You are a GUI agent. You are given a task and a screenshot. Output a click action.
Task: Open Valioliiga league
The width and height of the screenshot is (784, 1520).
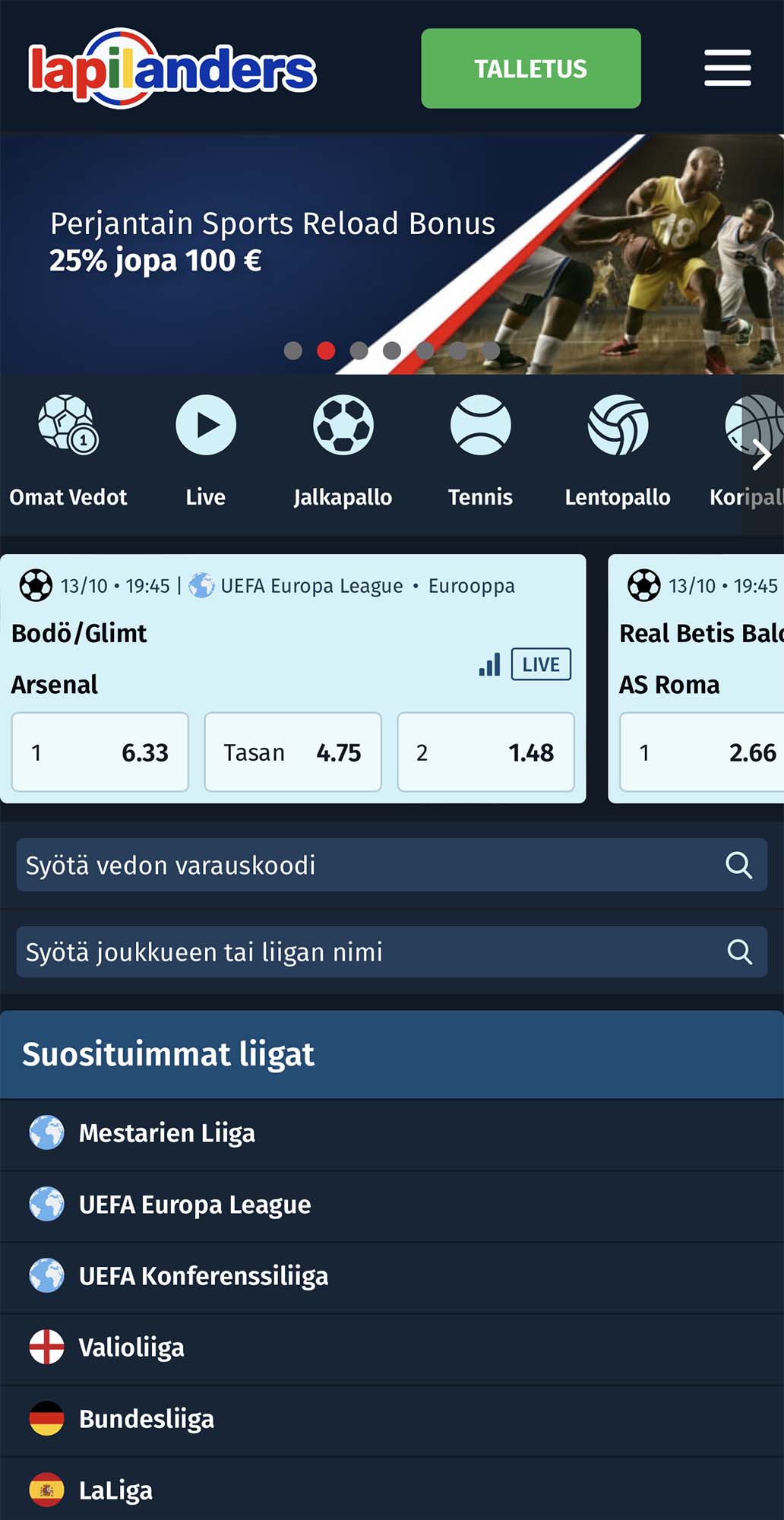pos(131,1347)
